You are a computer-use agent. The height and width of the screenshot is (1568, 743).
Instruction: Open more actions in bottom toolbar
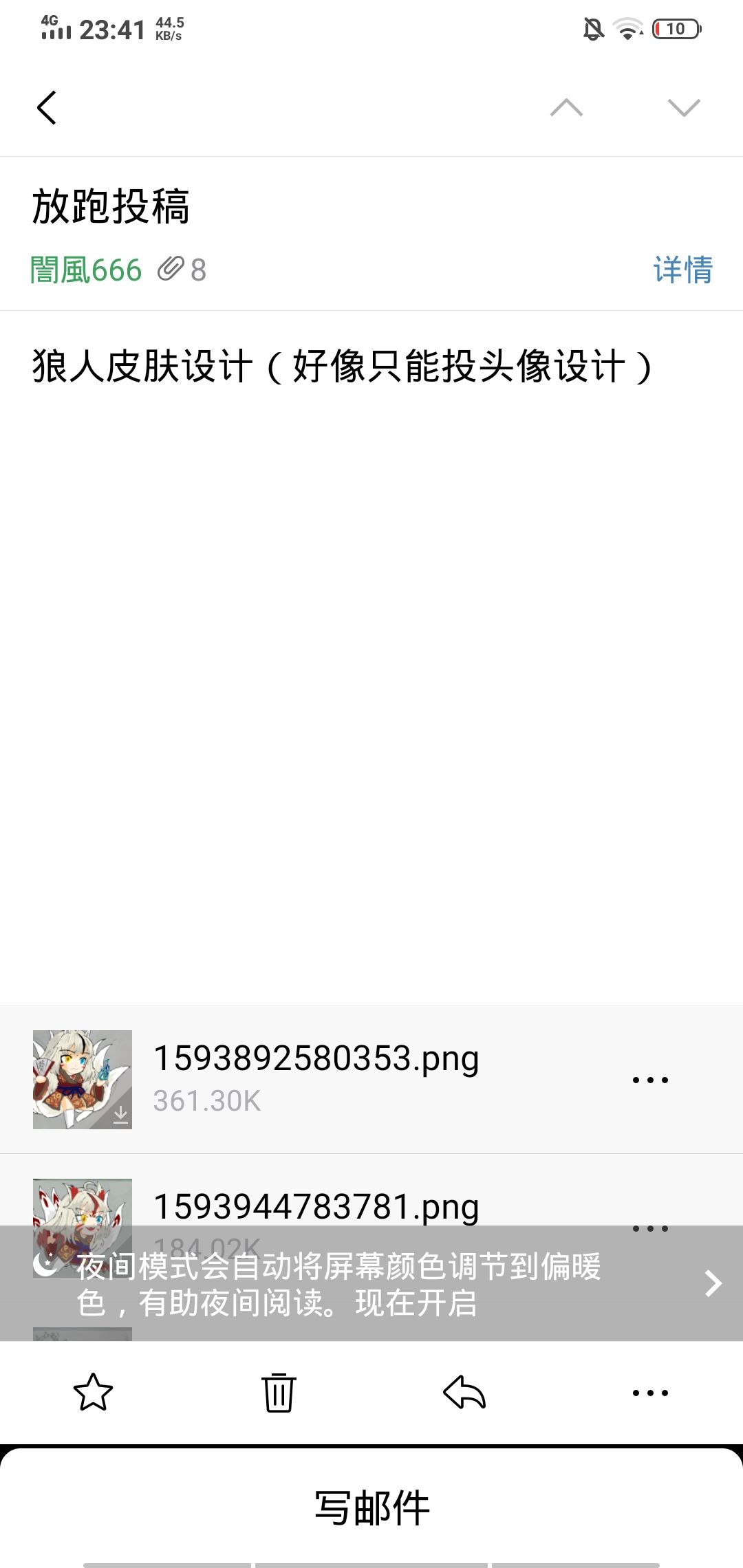tap(650, 1393)
